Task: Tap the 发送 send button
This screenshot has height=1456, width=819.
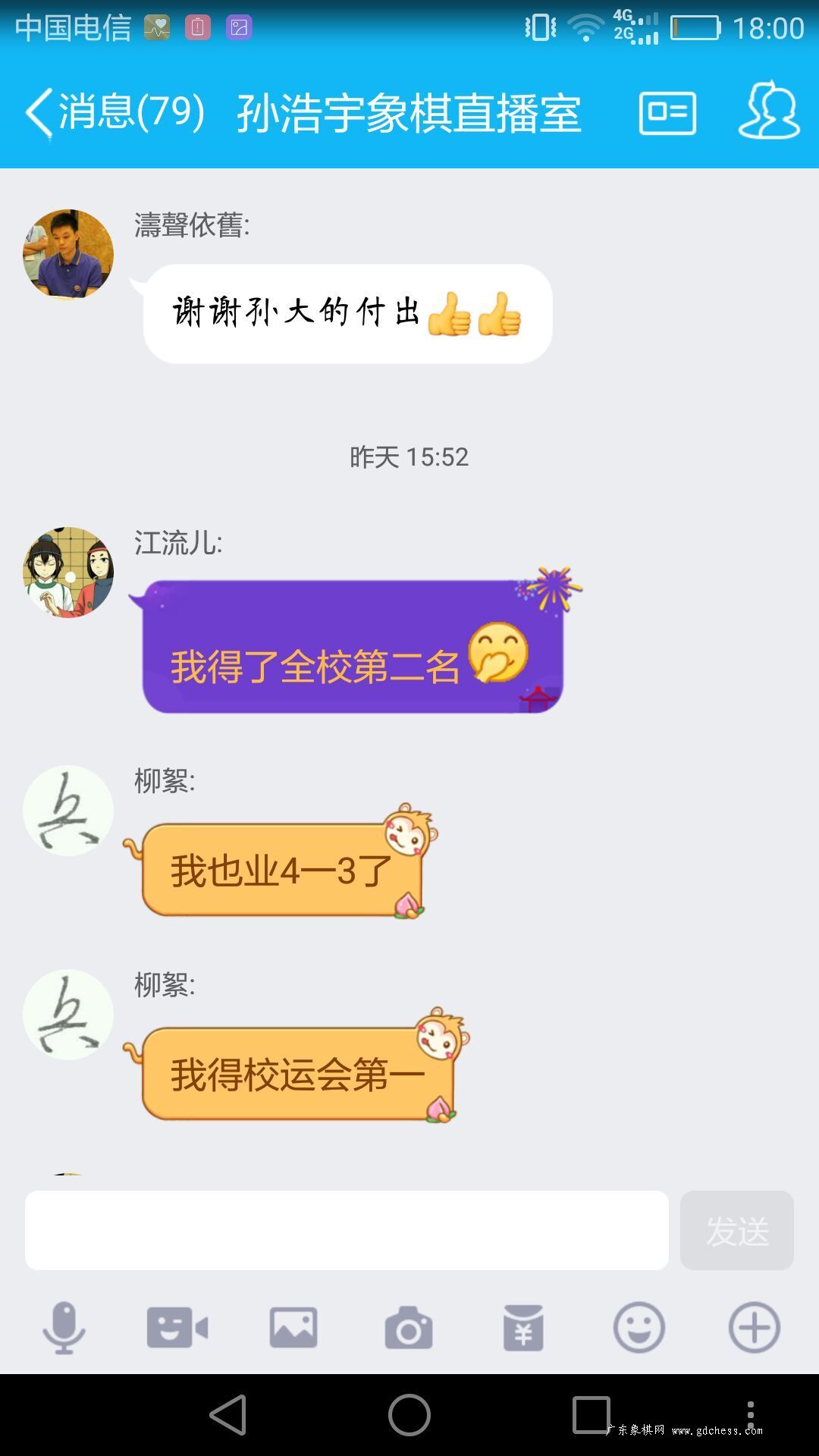Action: coord(737,1230)
